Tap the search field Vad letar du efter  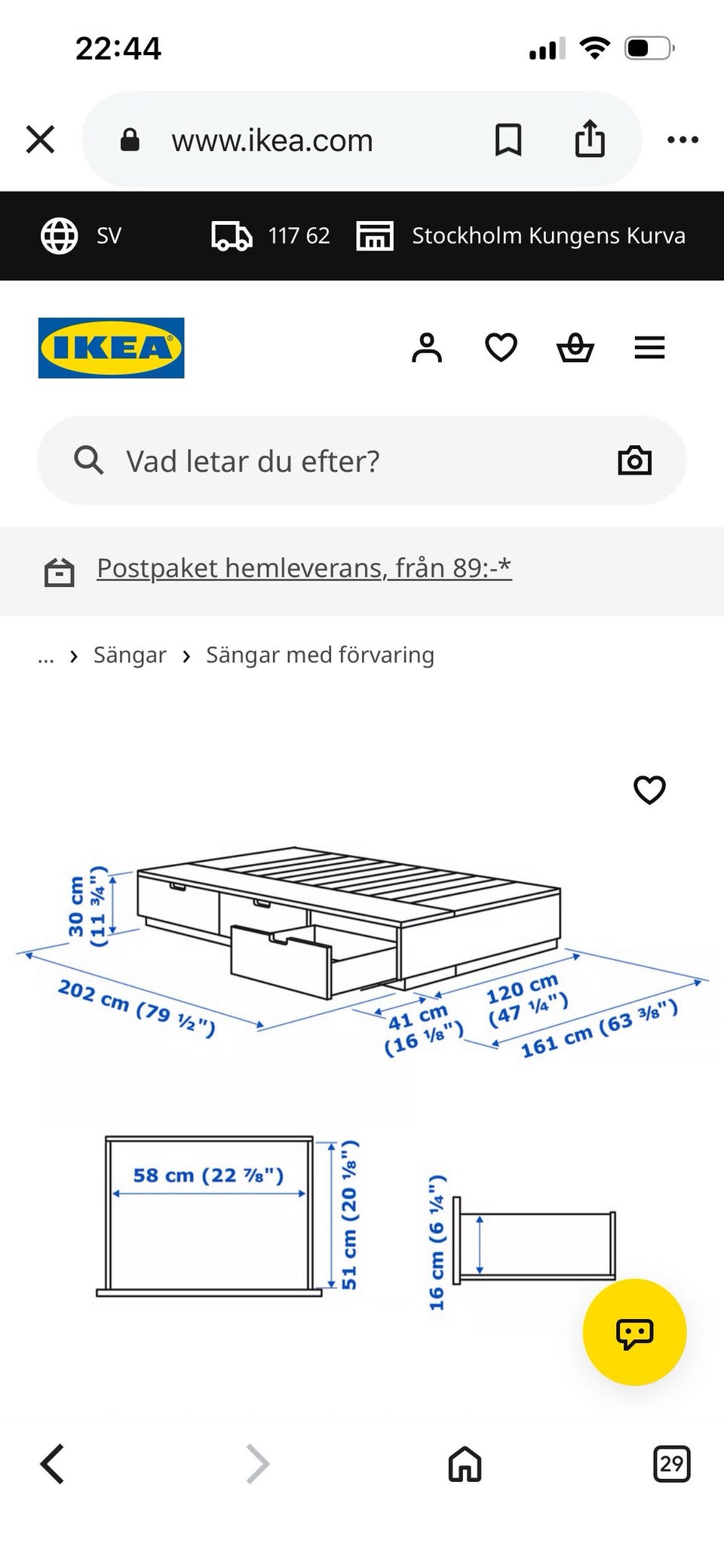click(x=362, y=460)
